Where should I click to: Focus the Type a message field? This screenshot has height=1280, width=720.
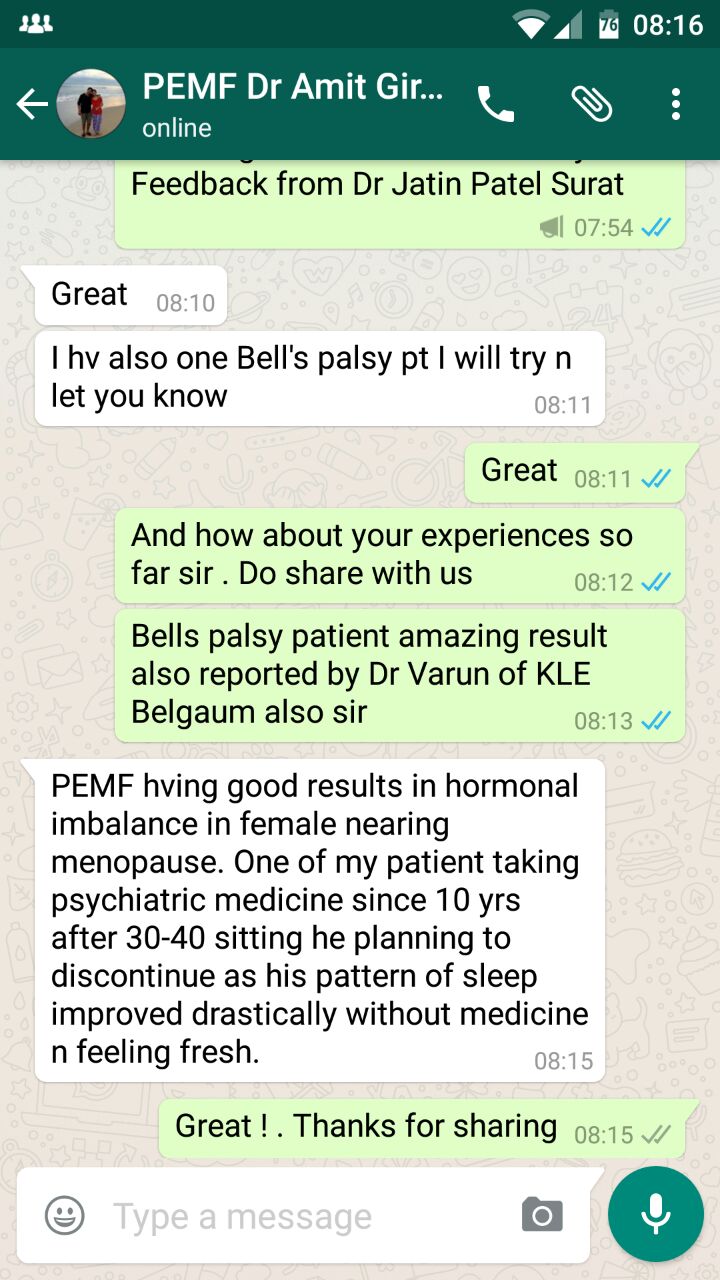click(x=300, y=1216)
